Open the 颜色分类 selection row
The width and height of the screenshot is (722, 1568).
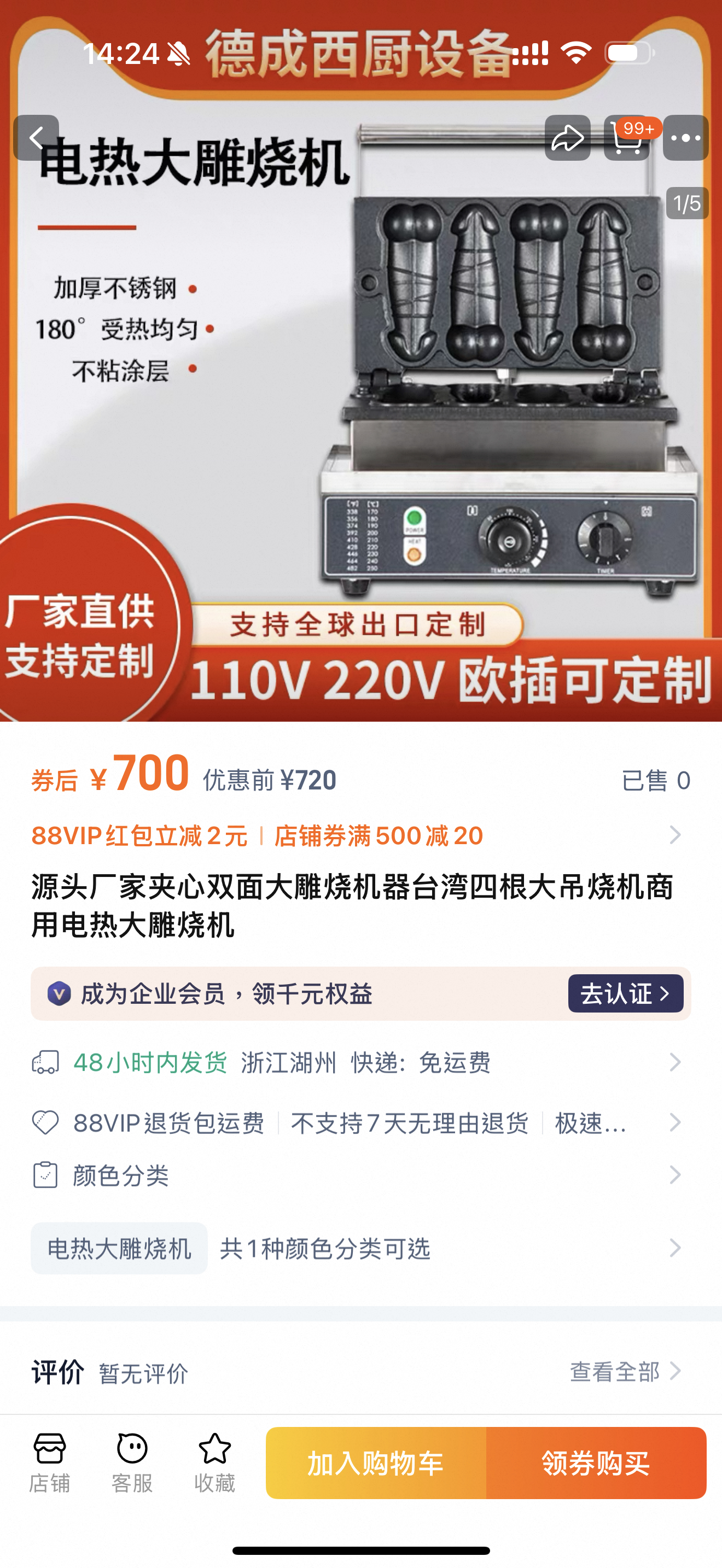tap(360, 1175)
